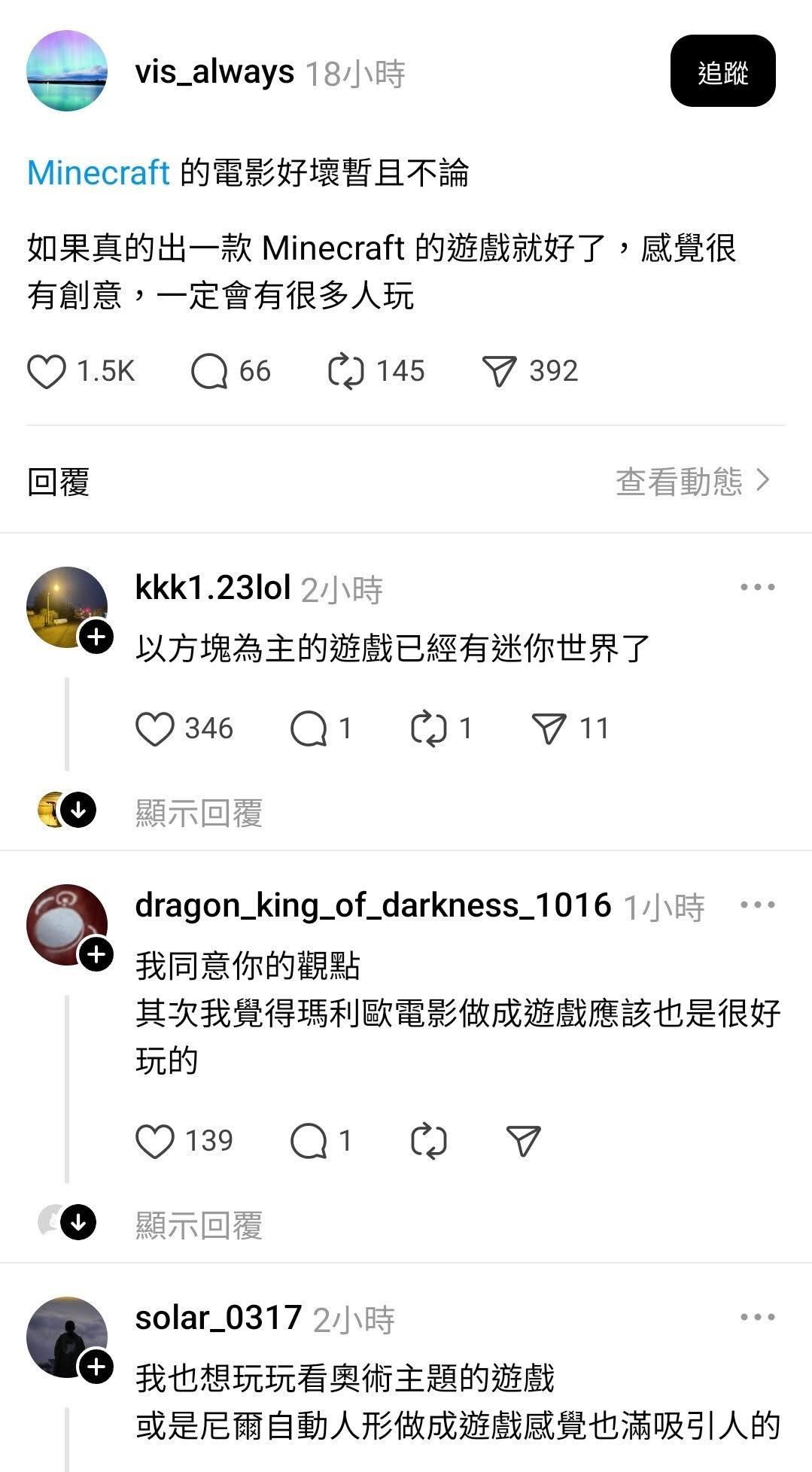812x1472 pixels.
Task: Like kkk1.23lol's reply
Action: click(155, 729)
